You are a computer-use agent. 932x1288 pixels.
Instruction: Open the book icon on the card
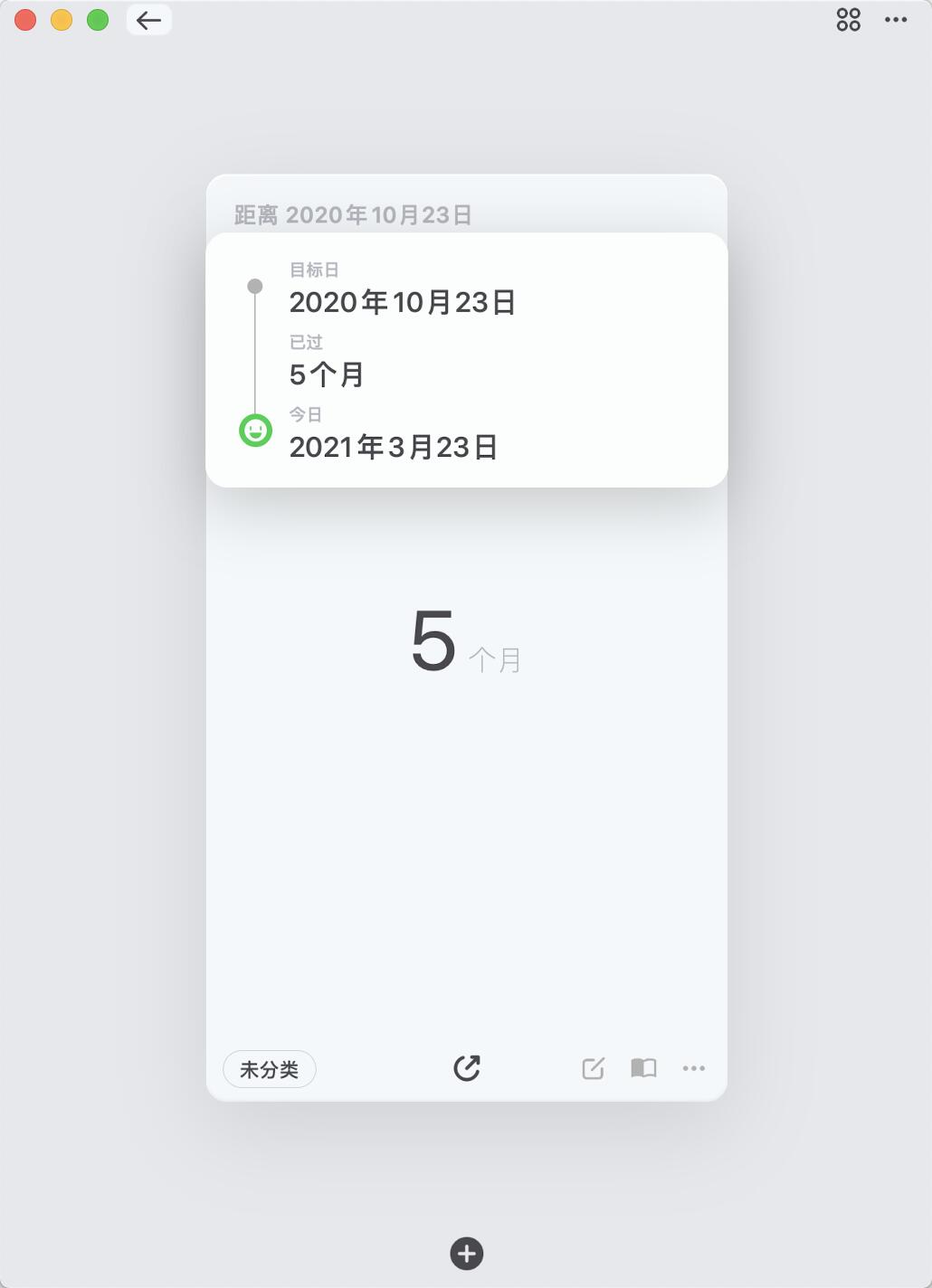643,1068
